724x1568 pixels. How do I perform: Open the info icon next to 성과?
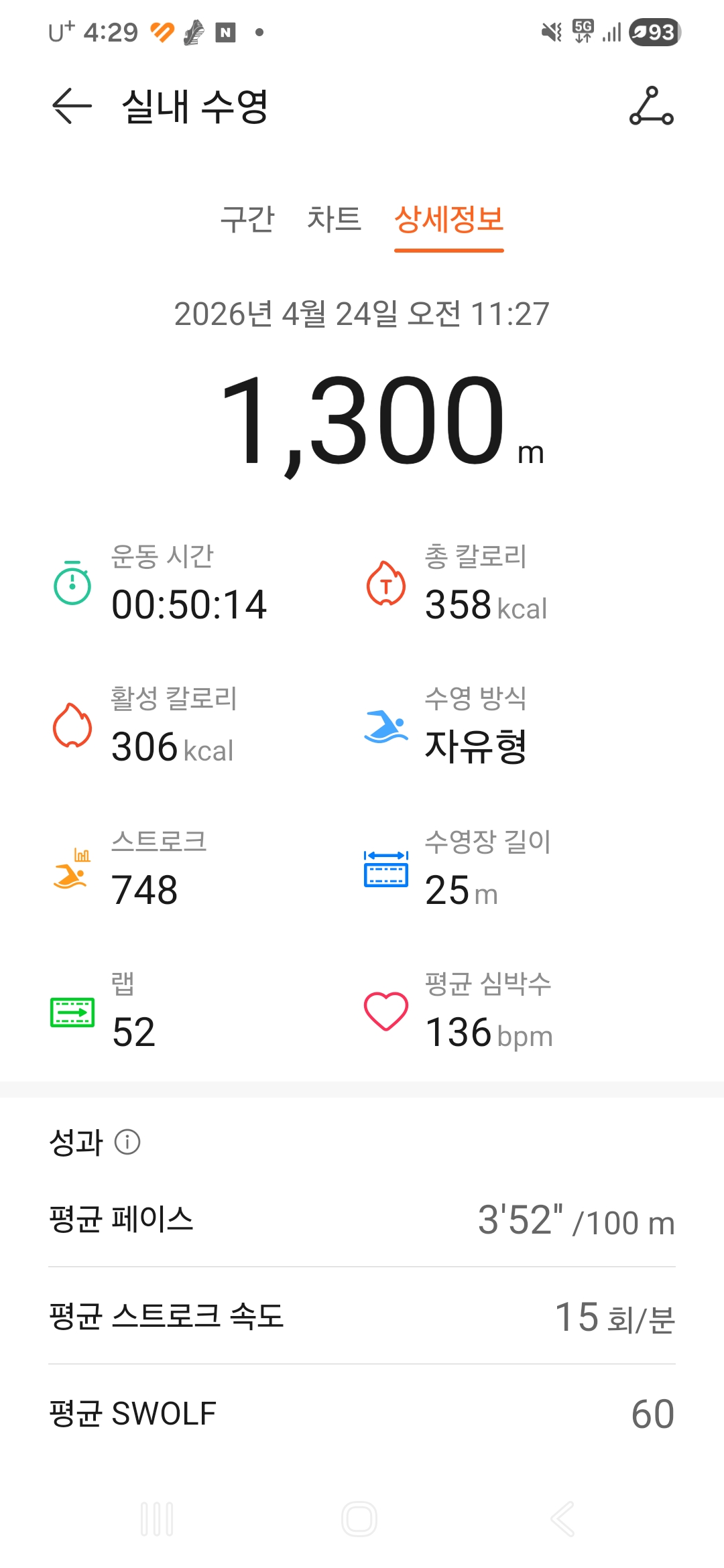(127, 1141)
